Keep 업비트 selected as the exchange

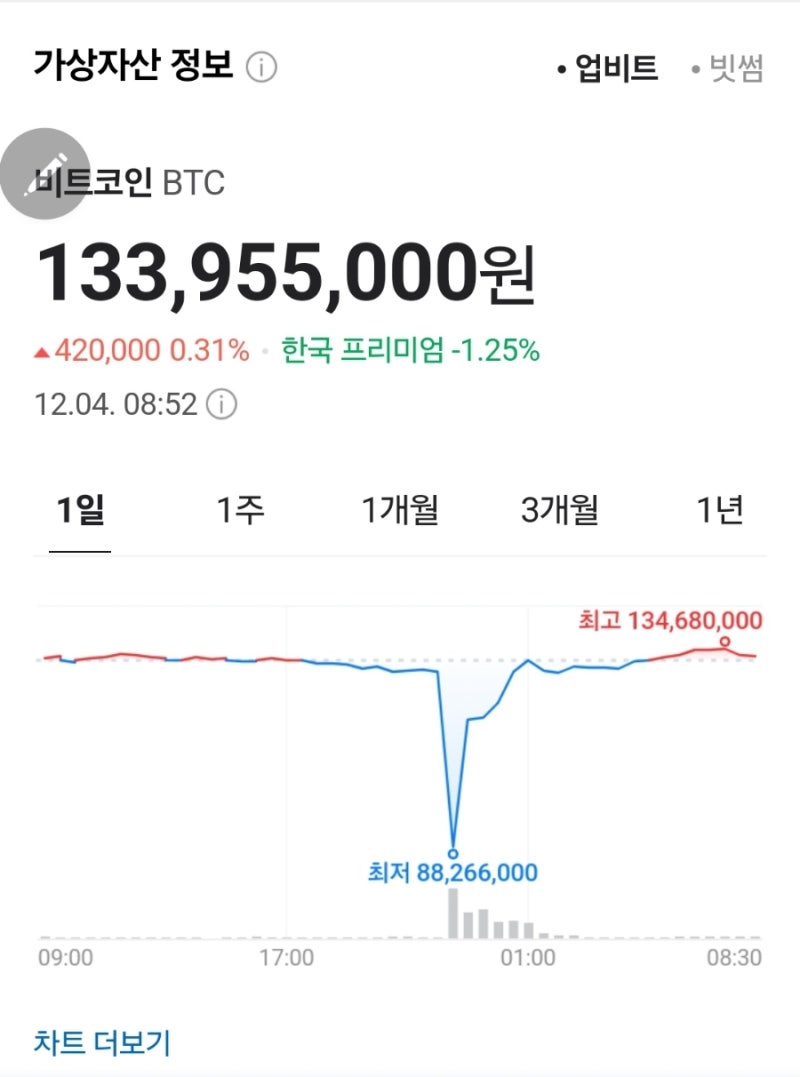(x=614, y=68)
